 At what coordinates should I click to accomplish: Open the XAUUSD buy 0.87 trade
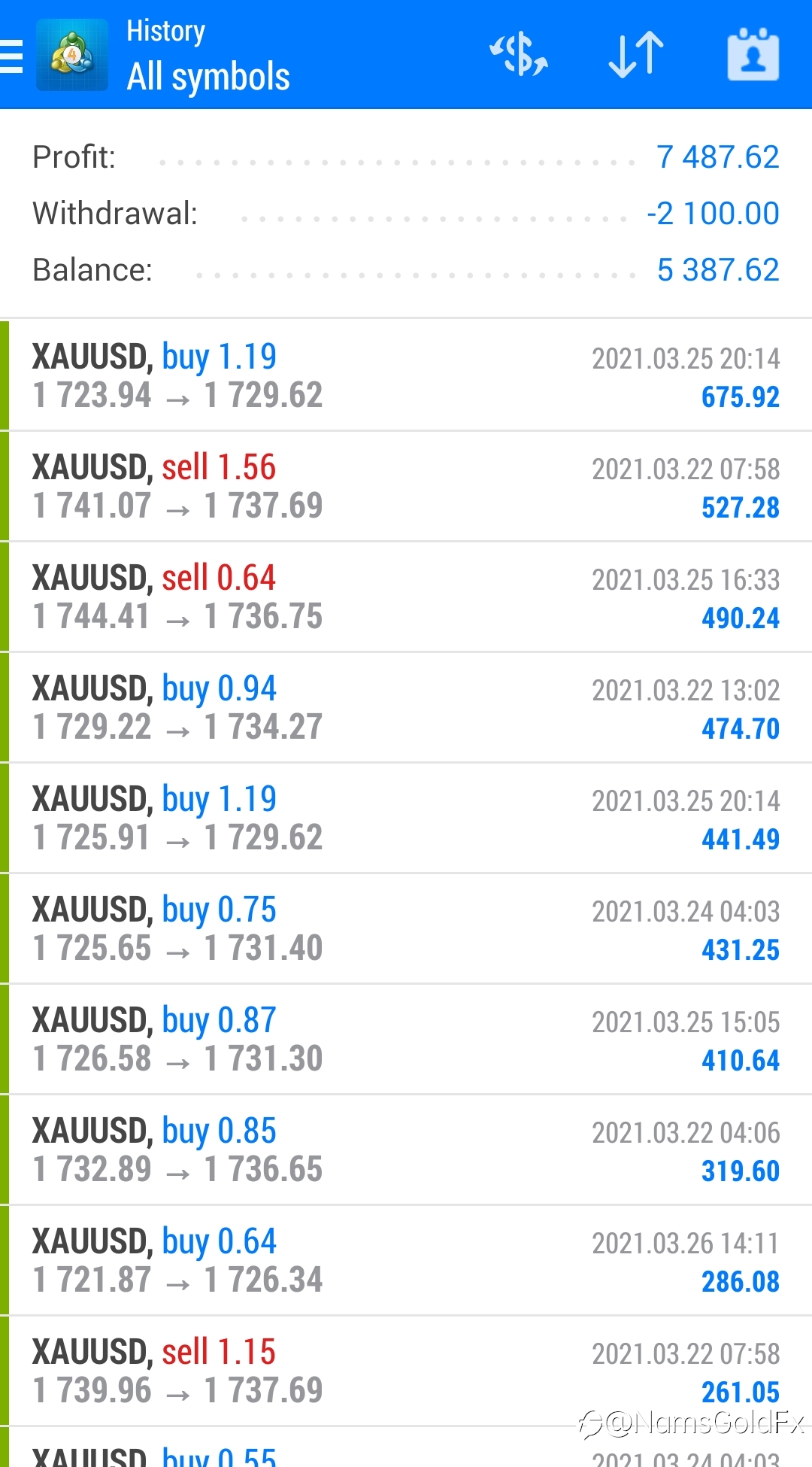click(406, 1039)
